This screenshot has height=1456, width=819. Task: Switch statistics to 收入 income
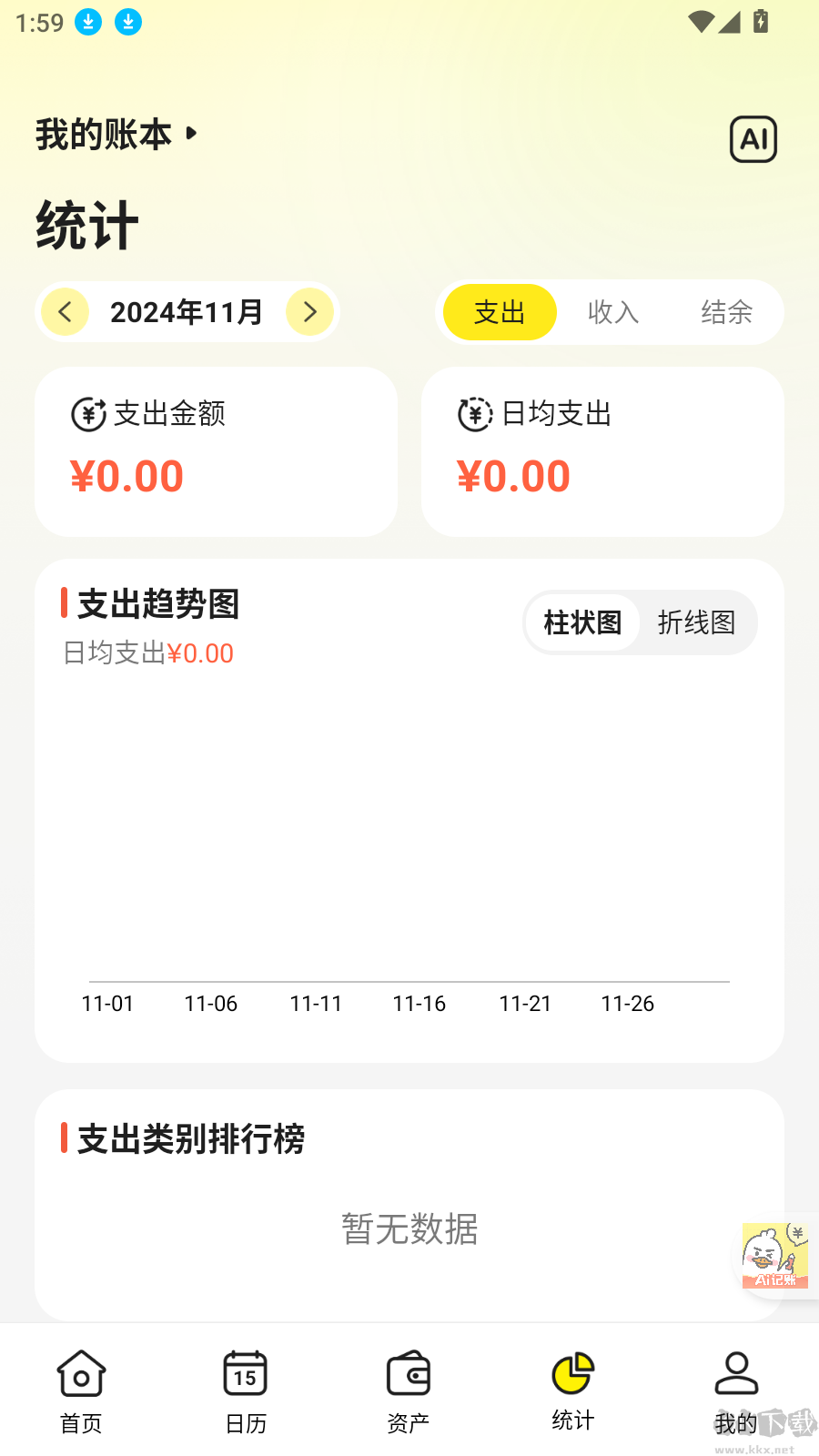(x=612, y=312)
